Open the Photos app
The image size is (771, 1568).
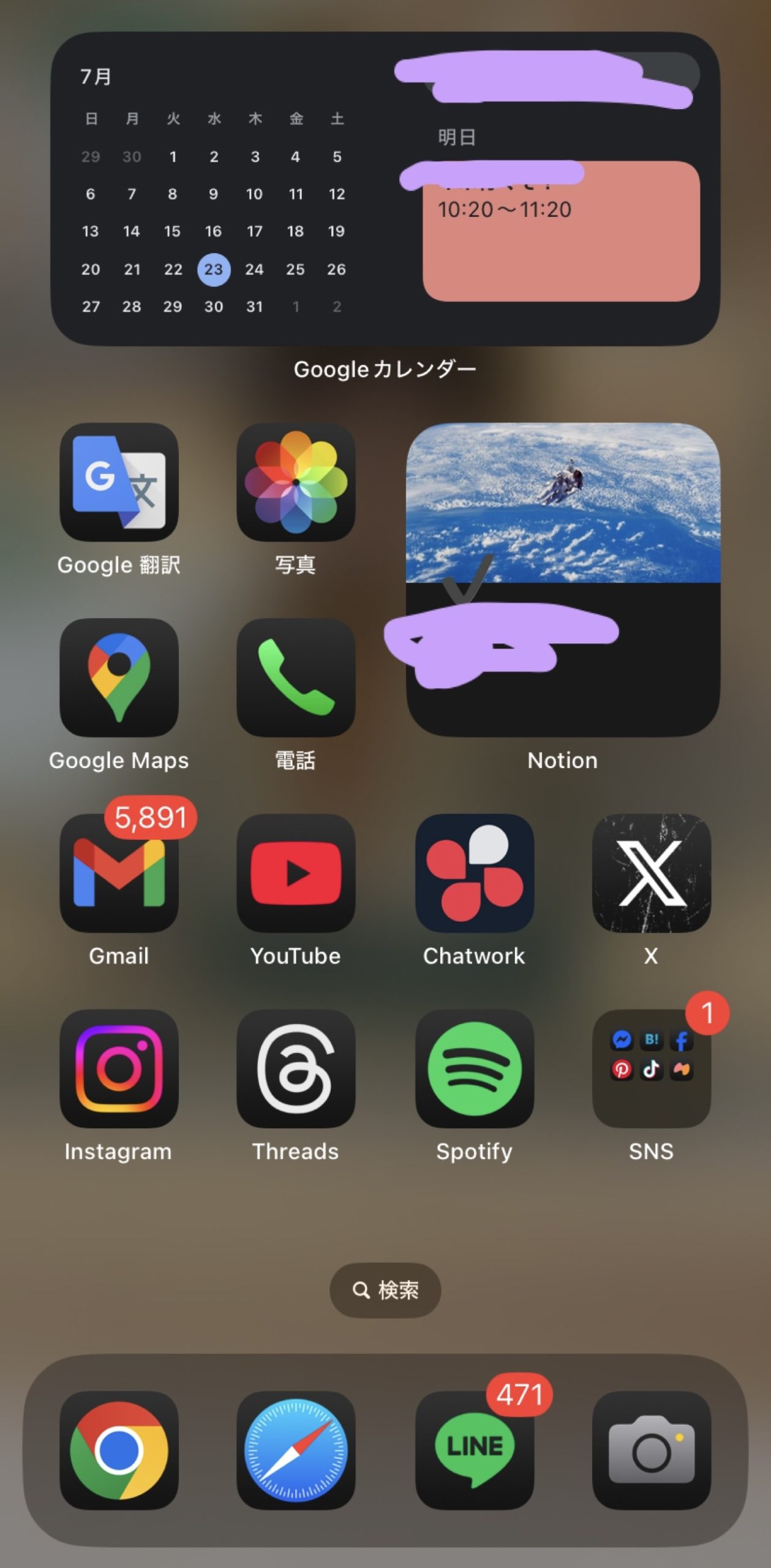tap(296, 482)
